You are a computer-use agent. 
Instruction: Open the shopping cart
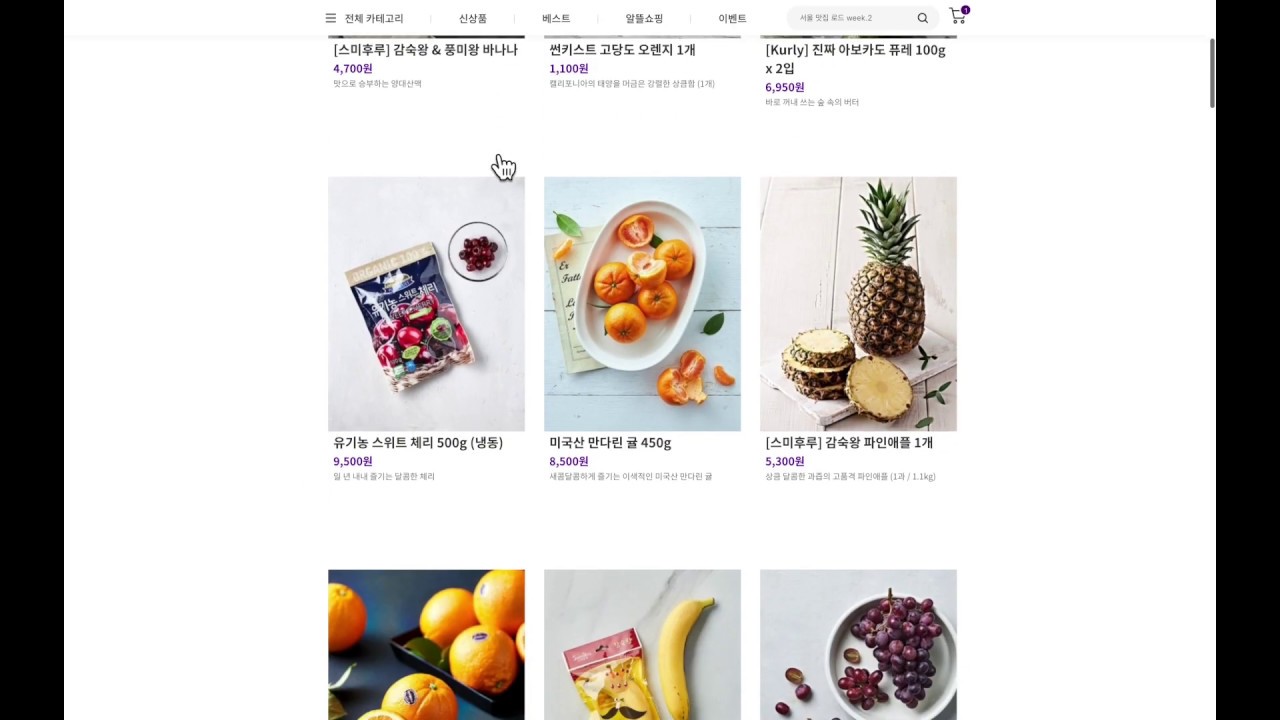pos(958,16)
